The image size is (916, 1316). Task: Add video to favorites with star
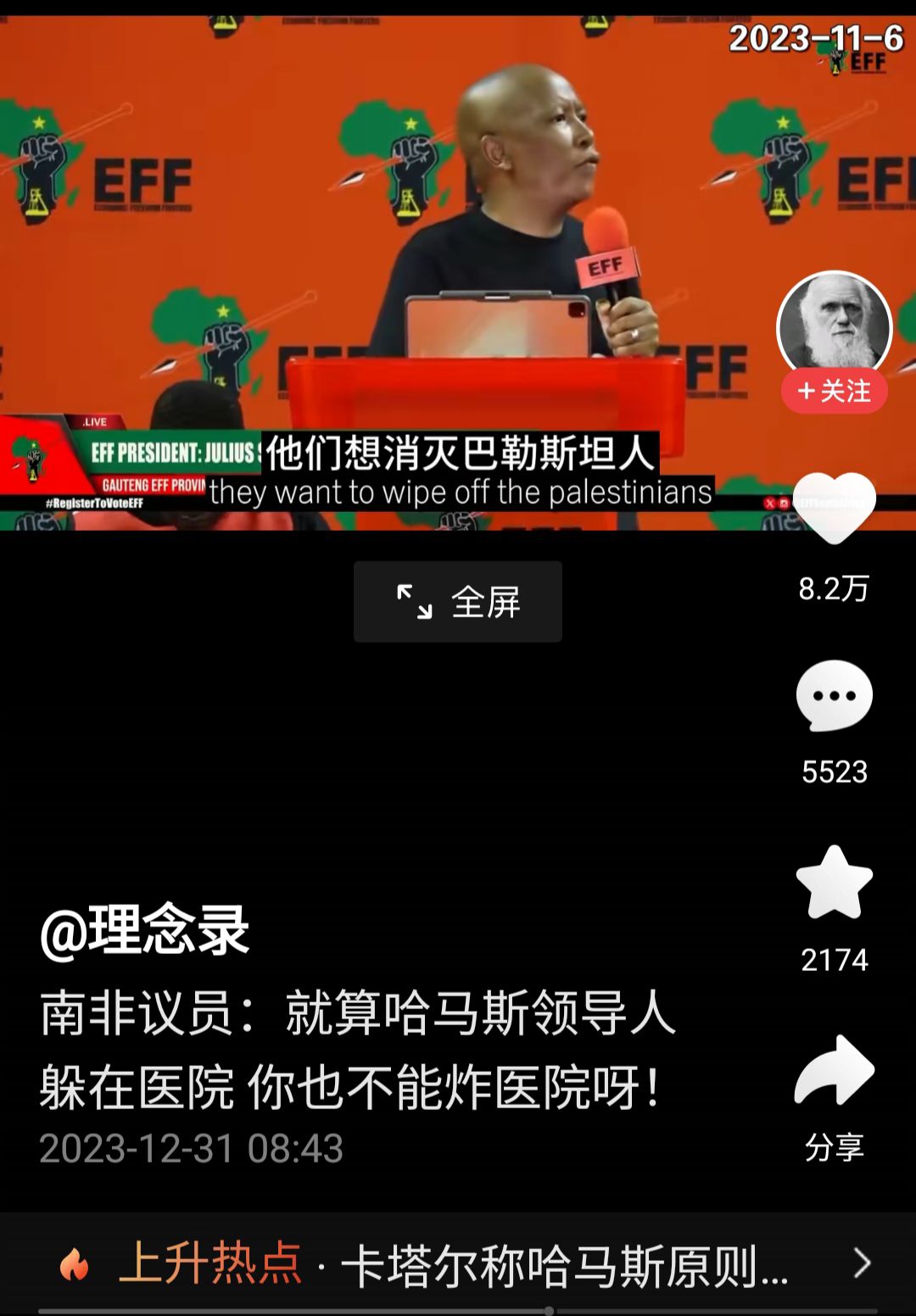pyautogui.click(x=834, y=884)
